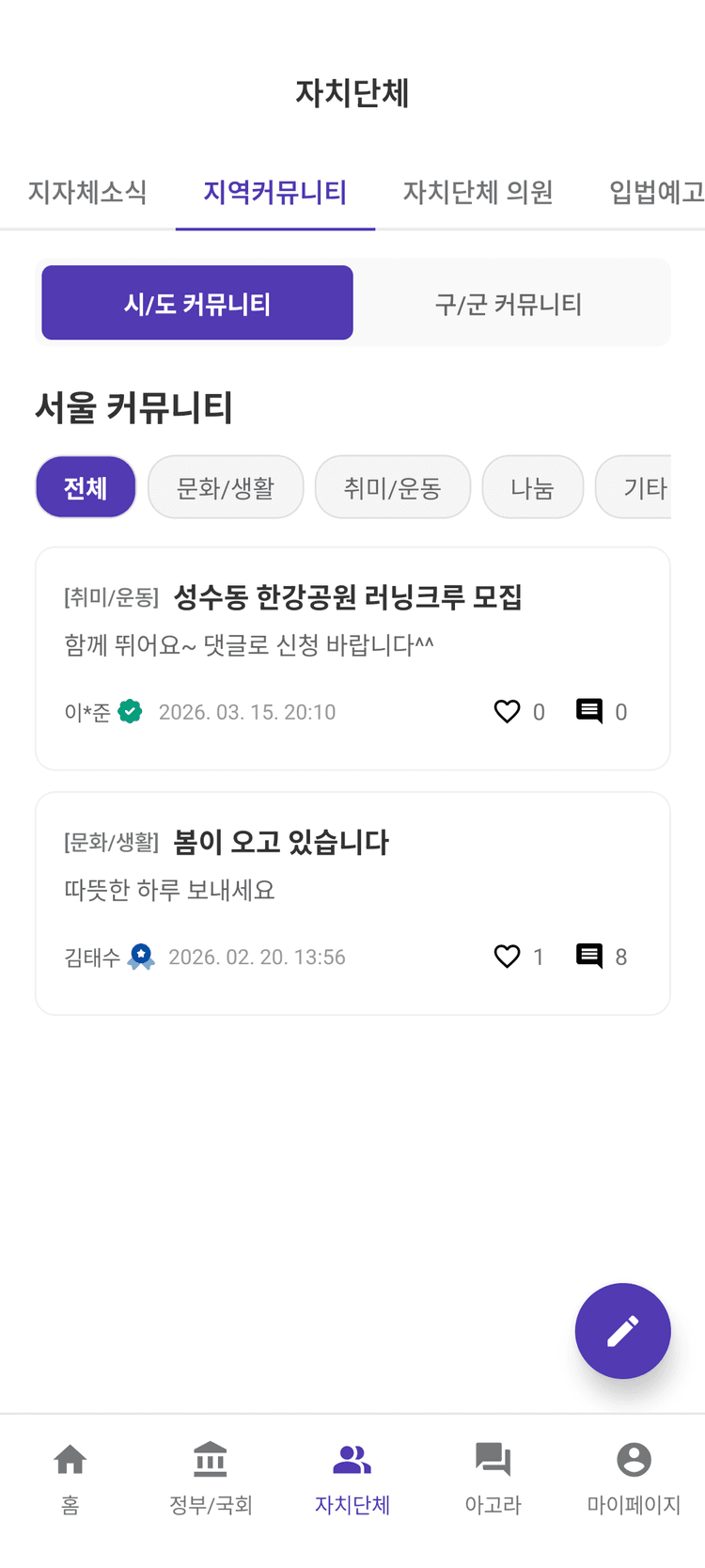Switch to the 자치단체 의원 tab
This screenshot has height=1568, width=705.
(478, 191)
